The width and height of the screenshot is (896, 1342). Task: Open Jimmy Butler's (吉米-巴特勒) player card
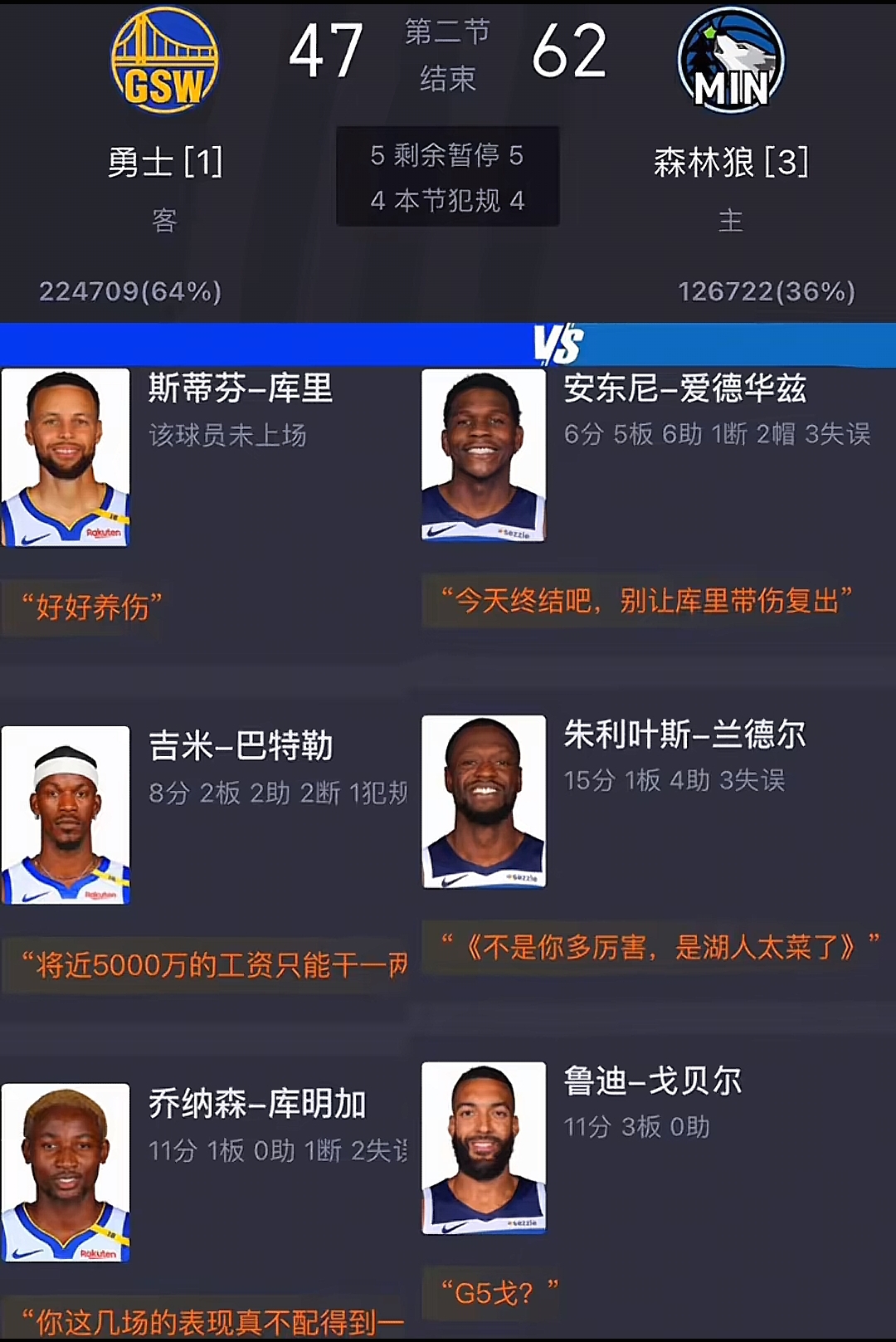click(x=66, y=815)
